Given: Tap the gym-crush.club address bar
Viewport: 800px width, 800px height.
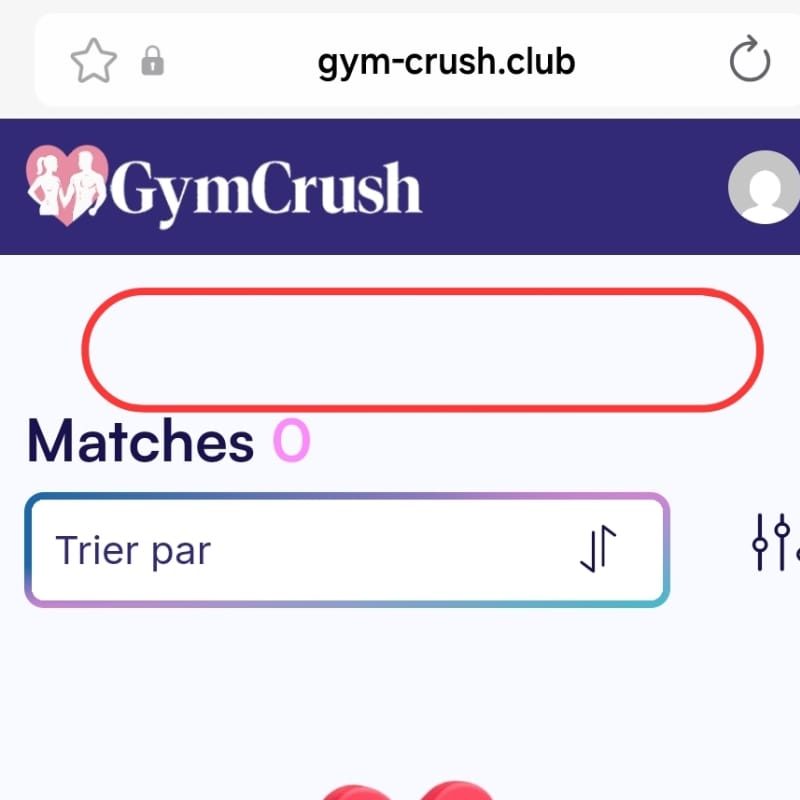Looking at the screenshot, I should [446, 63].
